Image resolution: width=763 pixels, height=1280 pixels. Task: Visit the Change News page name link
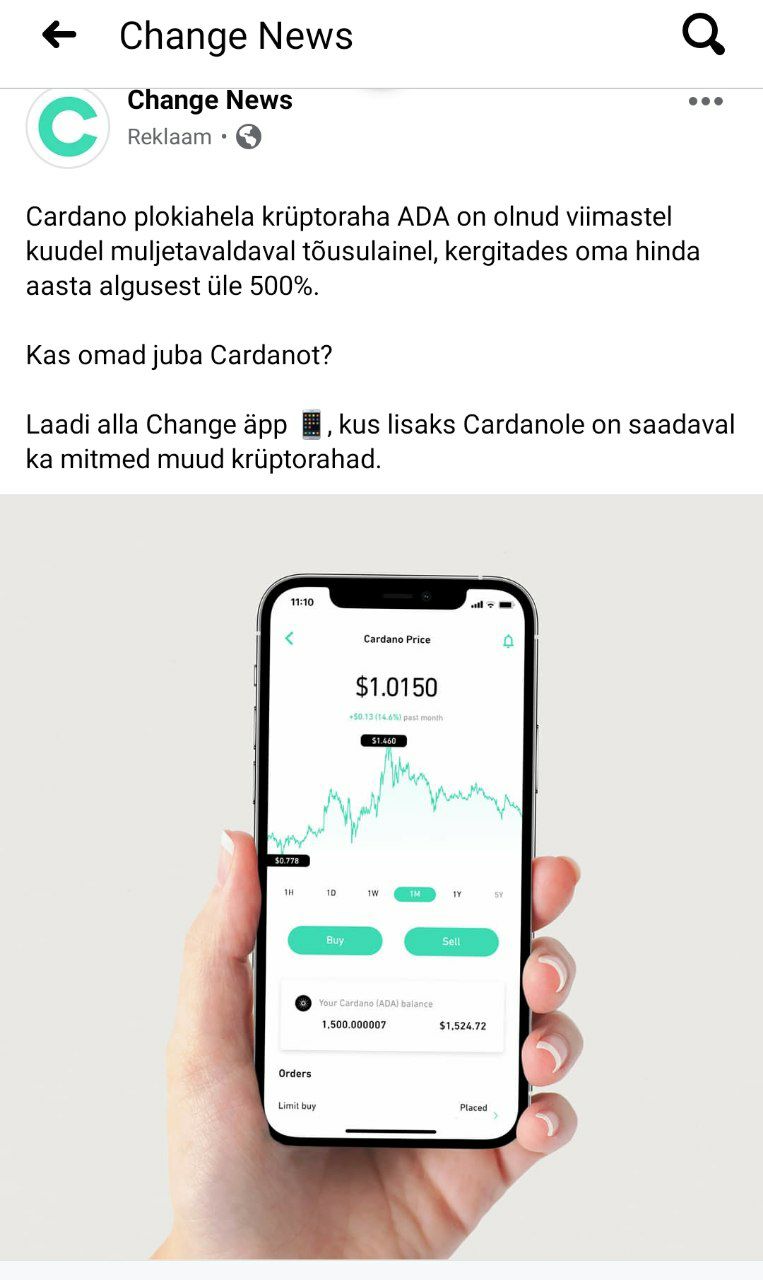point(210,101)
